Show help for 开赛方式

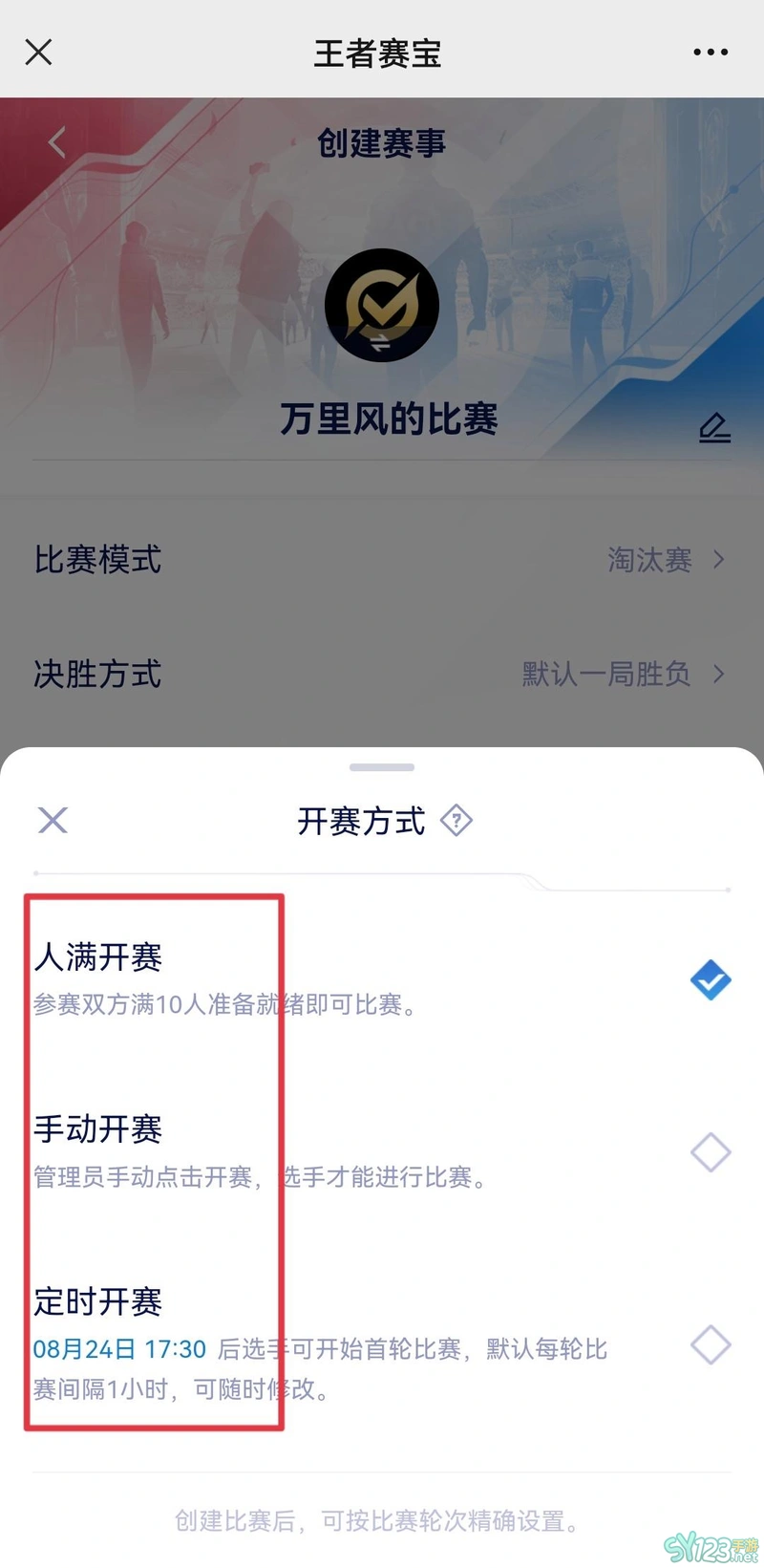[x=456, y=820]
